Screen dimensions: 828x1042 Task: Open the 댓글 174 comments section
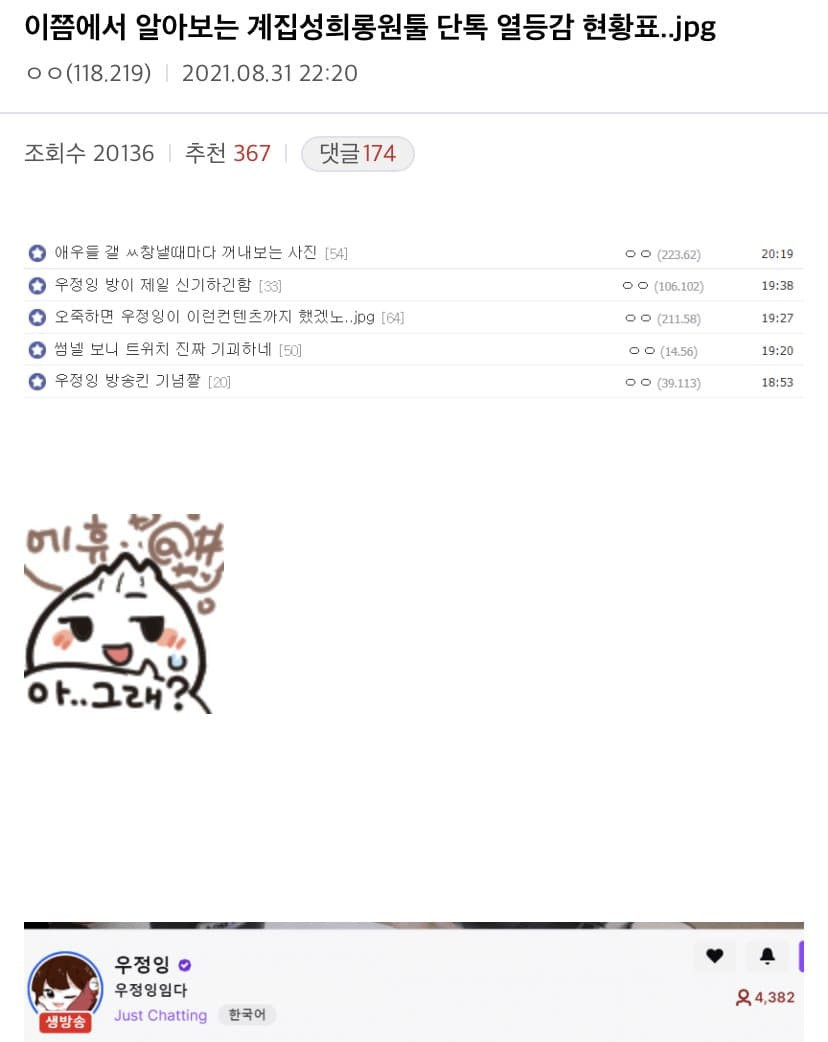357,153
